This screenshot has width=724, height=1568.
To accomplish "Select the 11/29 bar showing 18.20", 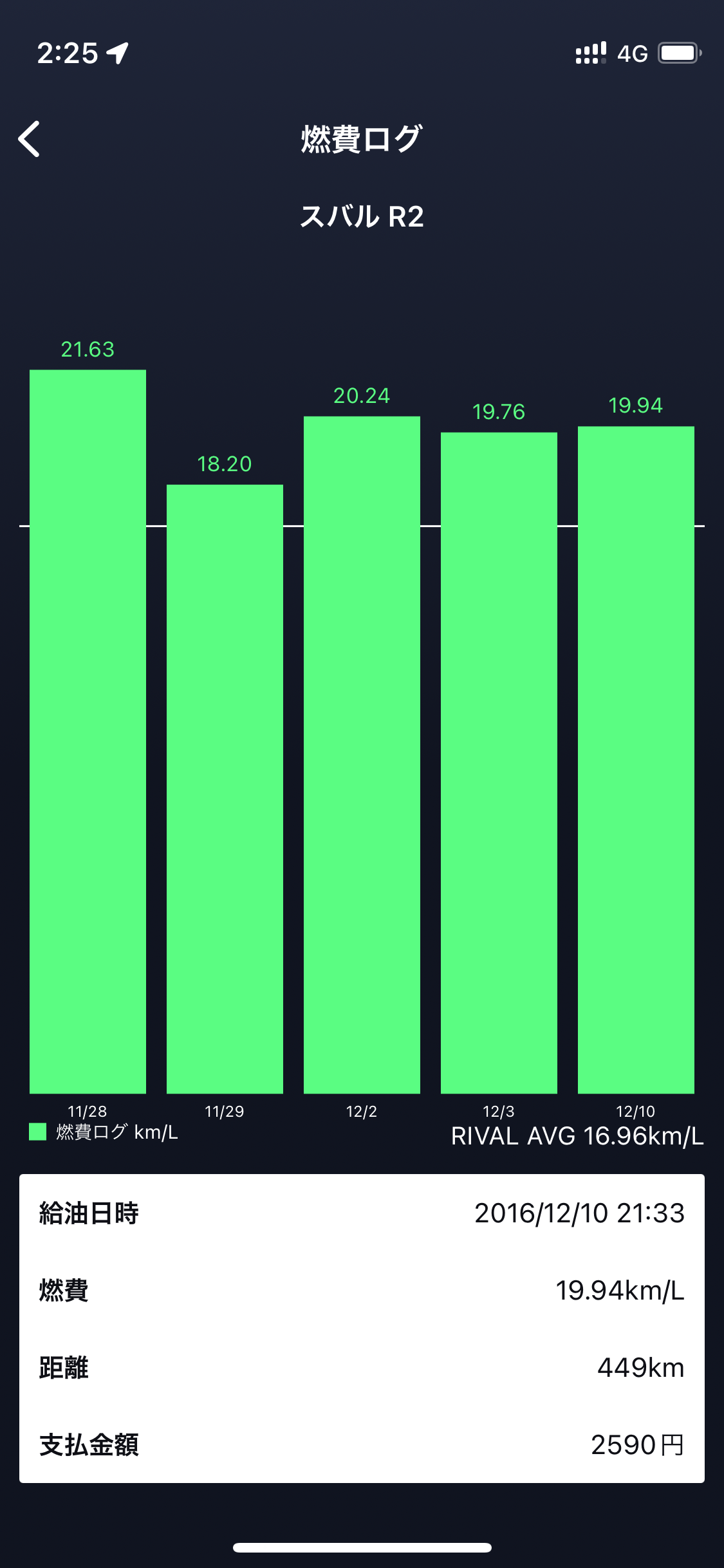I will (225, 789).
